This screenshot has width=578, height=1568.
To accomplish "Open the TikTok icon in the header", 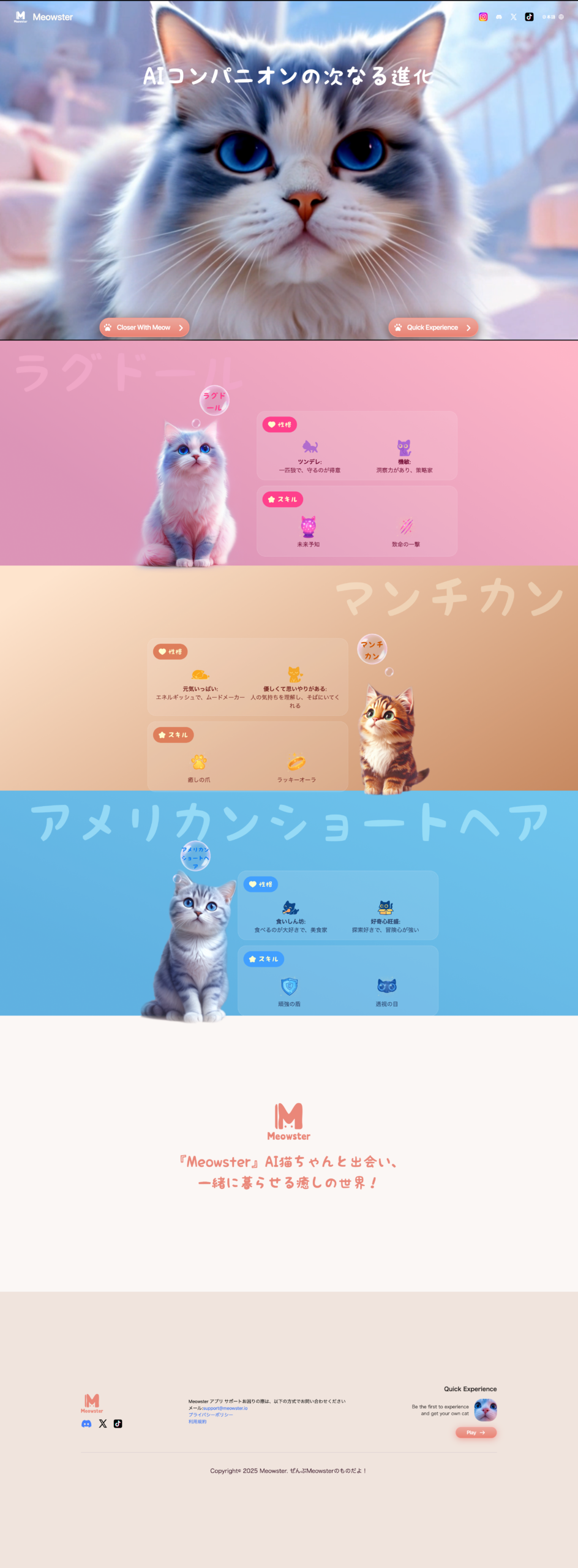I will tap(529, 17).
